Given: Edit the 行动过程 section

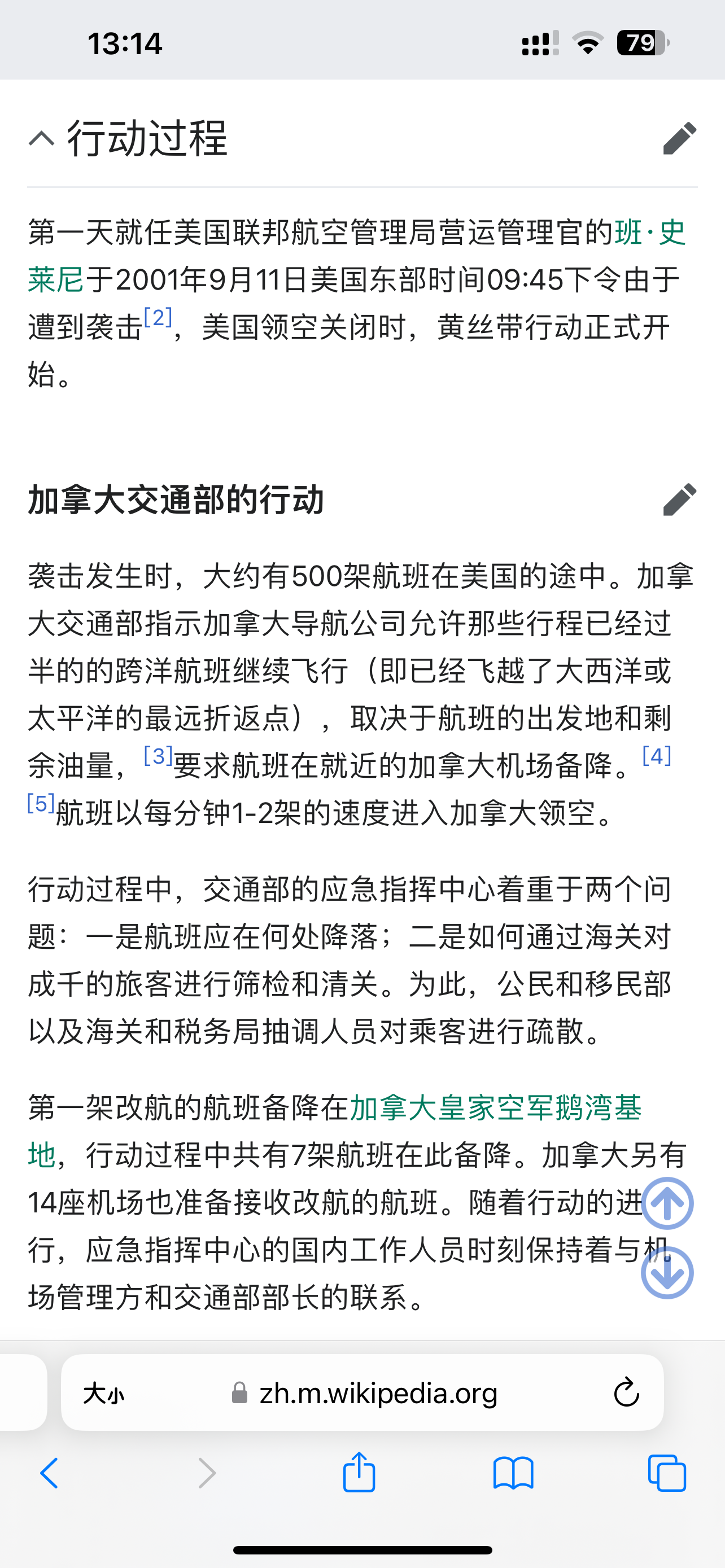Looking at the screenshot, I should click(x=679, y=139).
